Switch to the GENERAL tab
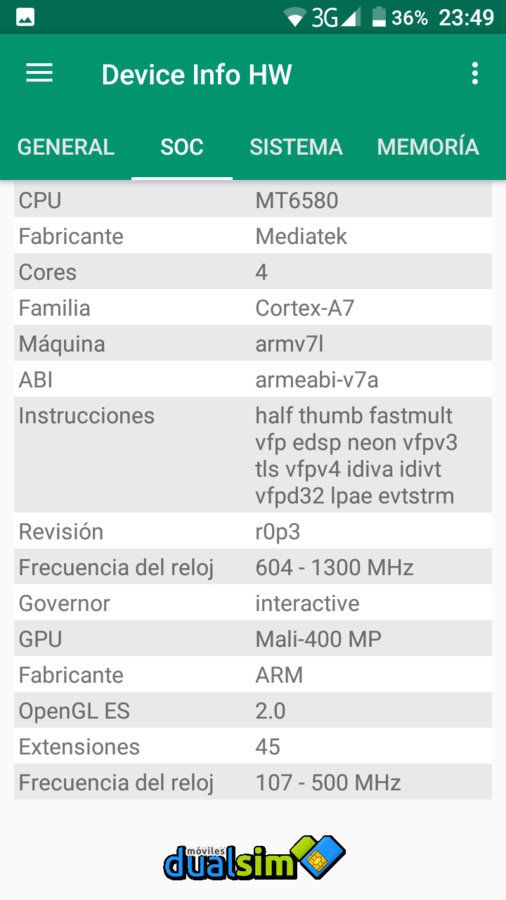The width and height of the screenshot is (506, 900). 65,147
